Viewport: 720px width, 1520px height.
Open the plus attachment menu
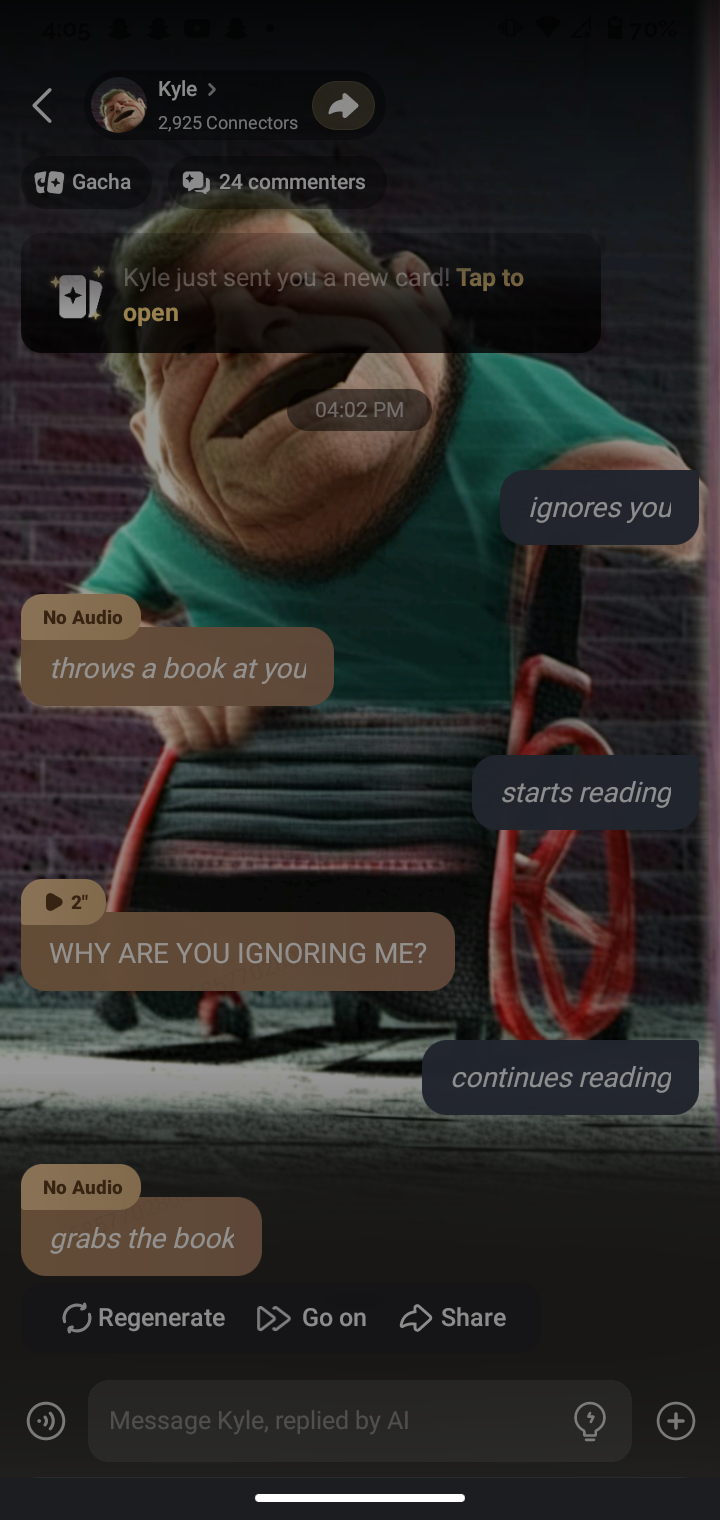(676, 1421)
